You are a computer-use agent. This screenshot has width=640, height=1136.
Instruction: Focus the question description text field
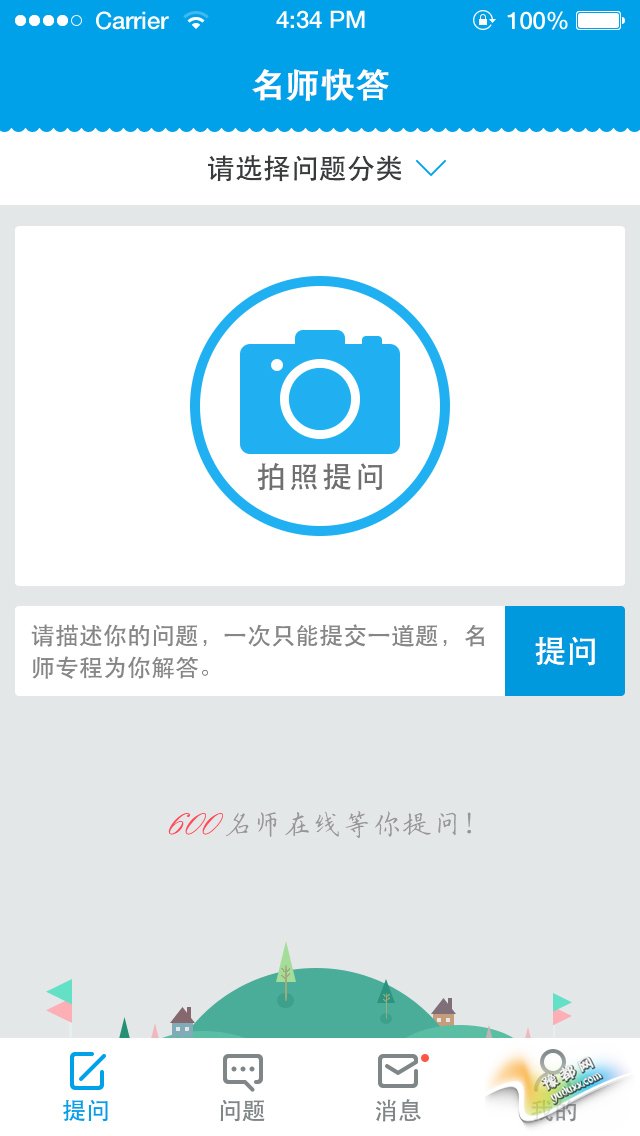(260, 651)
